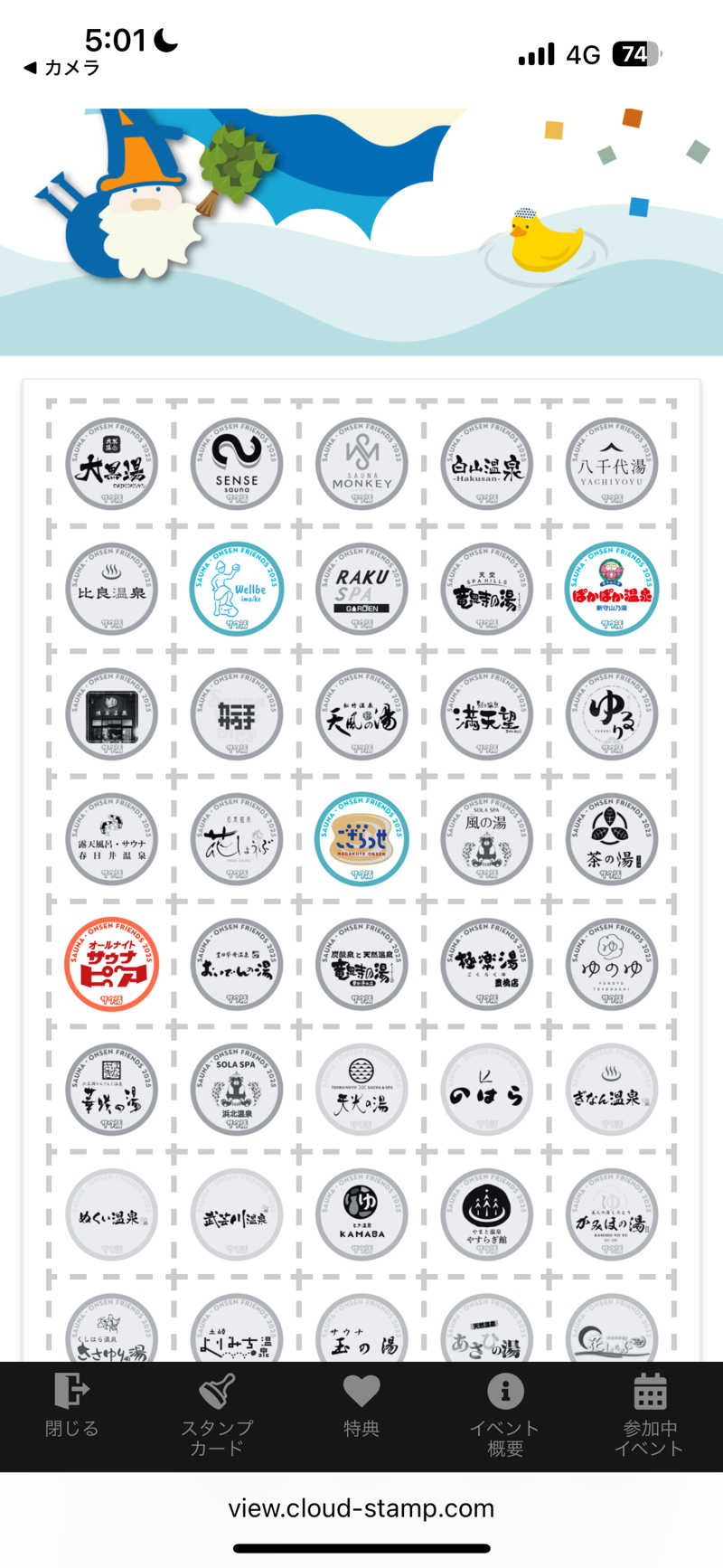This screenshot has width=723, height=1568.
Task: View the collected ござらっせ stamp
Action: click(x=361, y=839)
